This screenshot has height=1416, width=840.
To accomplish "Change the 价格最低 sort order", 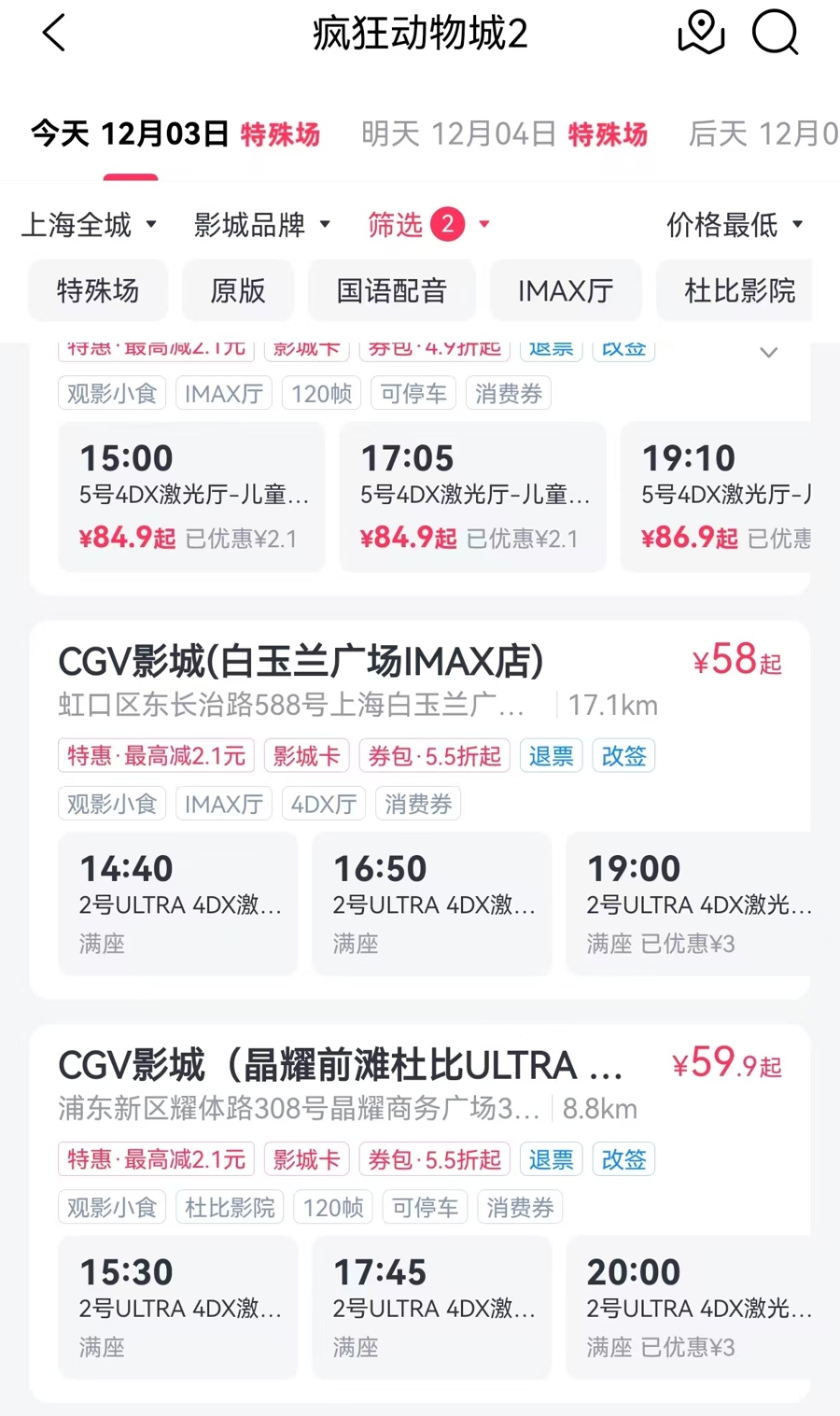I will coord(735,225).
